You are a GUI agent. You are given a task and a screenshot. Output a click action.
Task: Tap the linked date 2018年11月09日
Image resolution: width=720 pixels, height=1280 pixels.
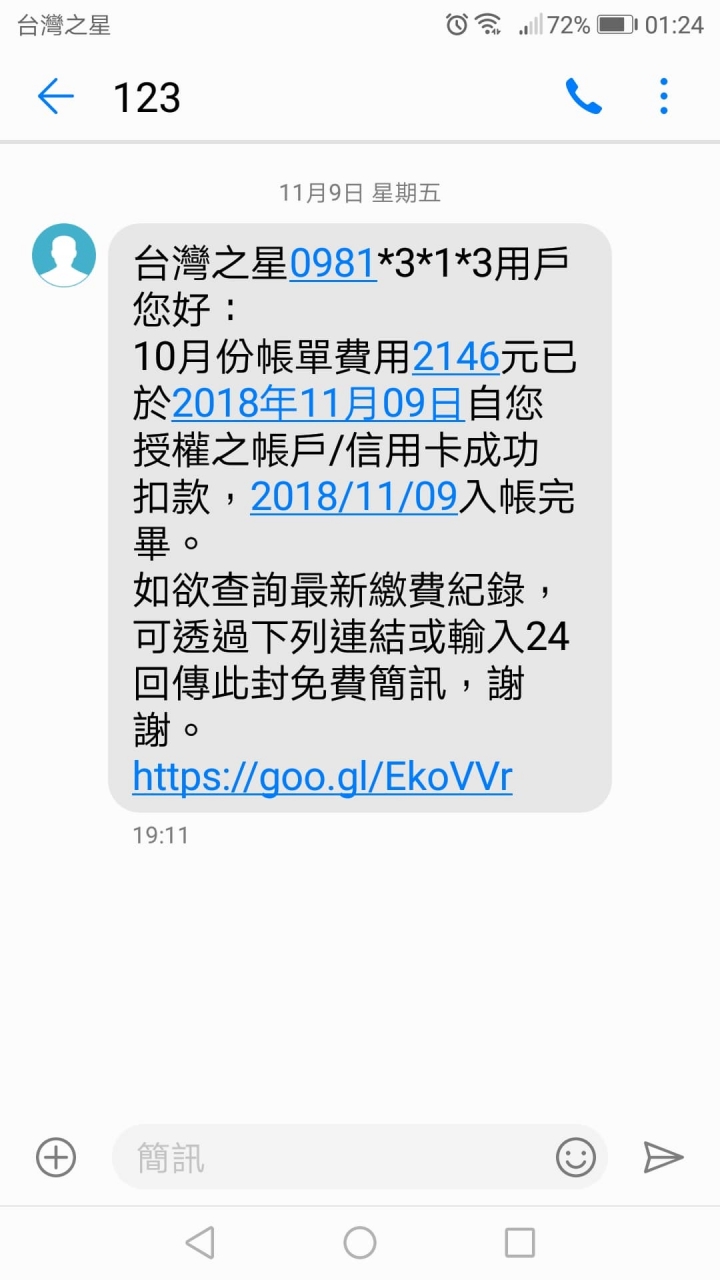pyautogui.click(x=318, y=403)
